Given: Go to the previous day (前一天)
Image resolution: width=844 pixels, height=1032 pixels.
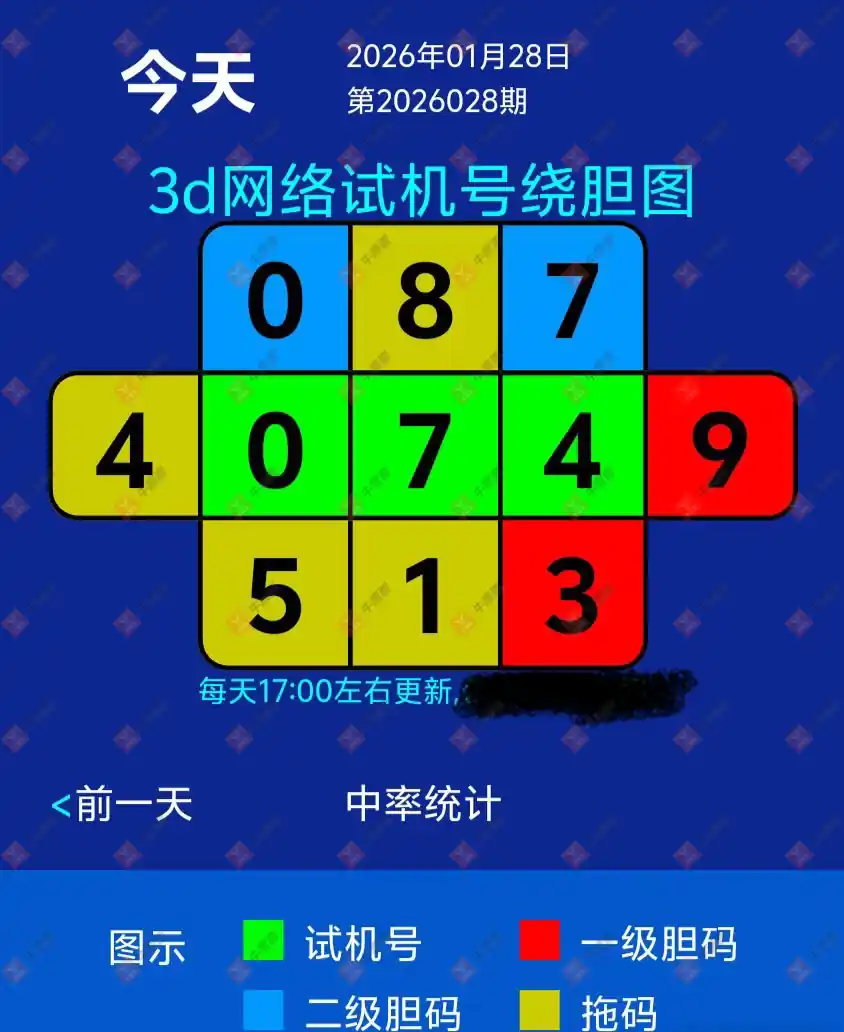Looking at the screenshot, I should pyautogui.click(x=122, y=804).
